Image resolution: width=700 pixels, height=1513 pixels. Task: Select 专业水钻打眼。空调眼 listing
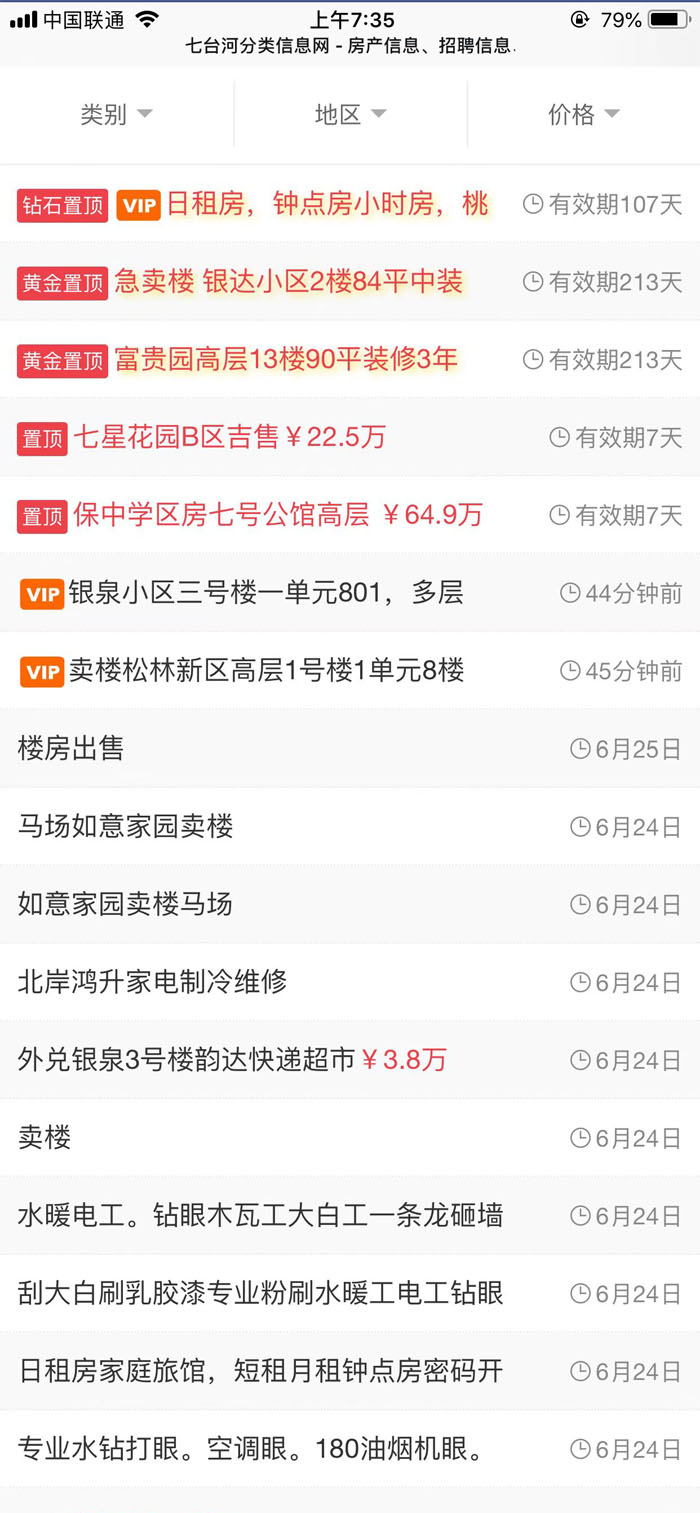click(250, 1449)
